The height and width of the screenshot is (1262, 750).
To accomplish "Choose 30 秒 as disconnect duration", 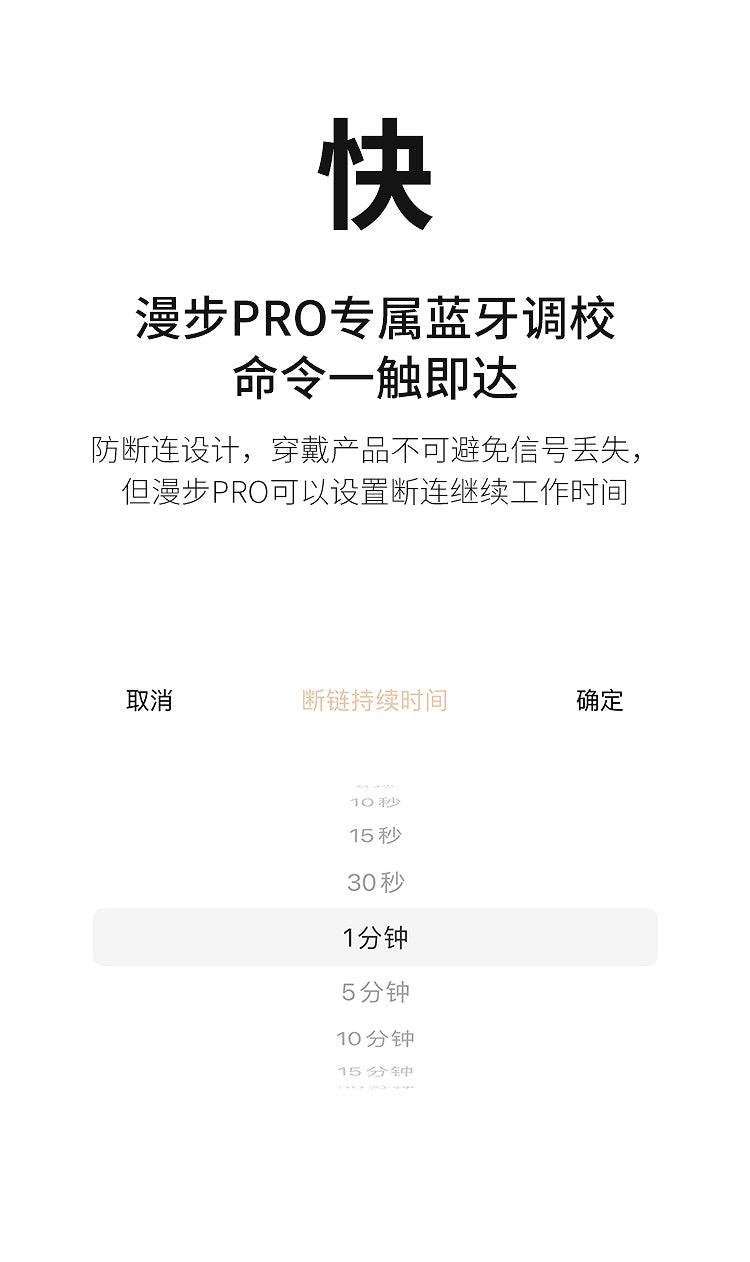I will 375,883.
